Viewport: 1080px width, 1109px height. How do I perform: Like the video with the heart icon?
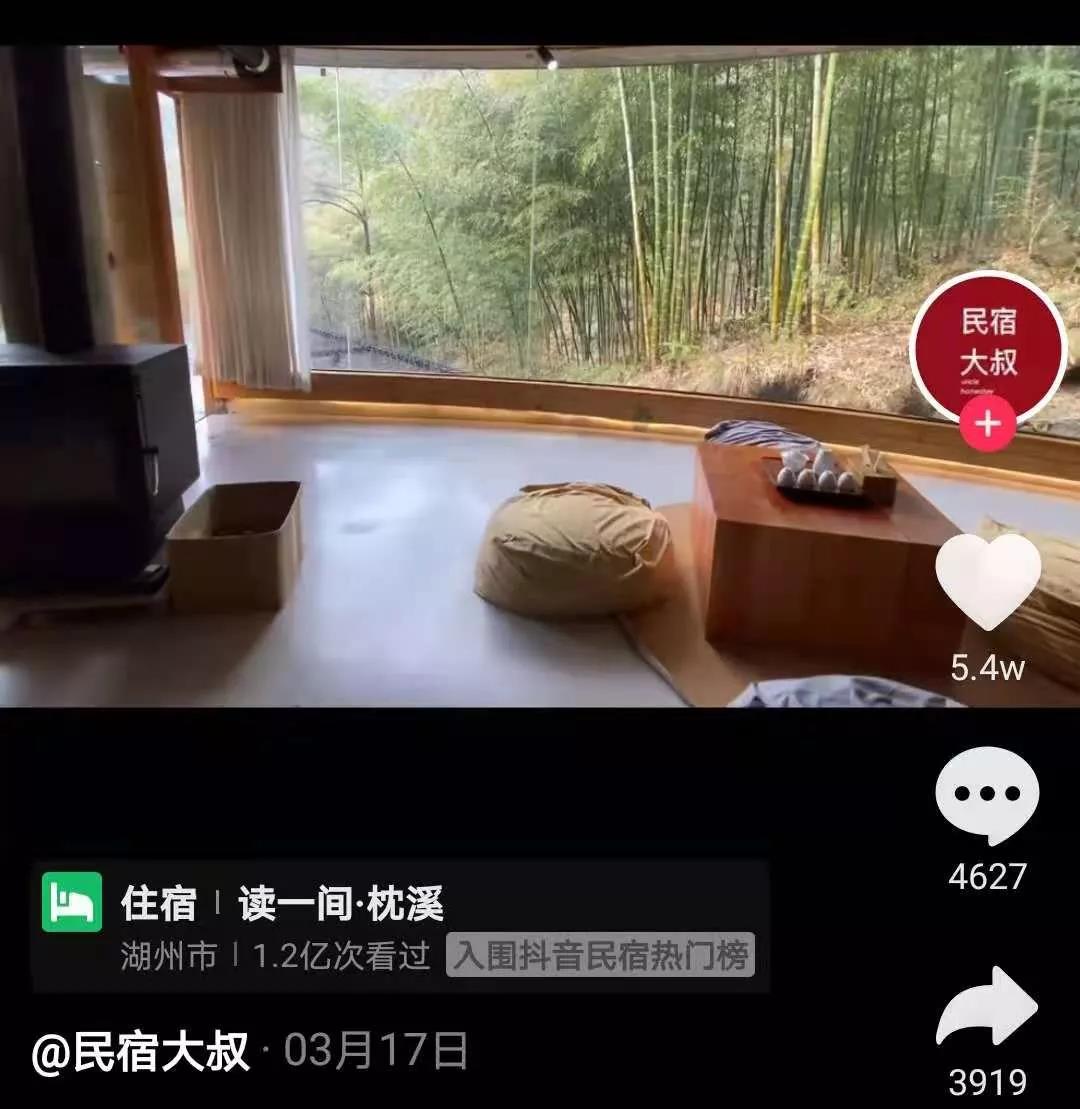tap(988, 582)
